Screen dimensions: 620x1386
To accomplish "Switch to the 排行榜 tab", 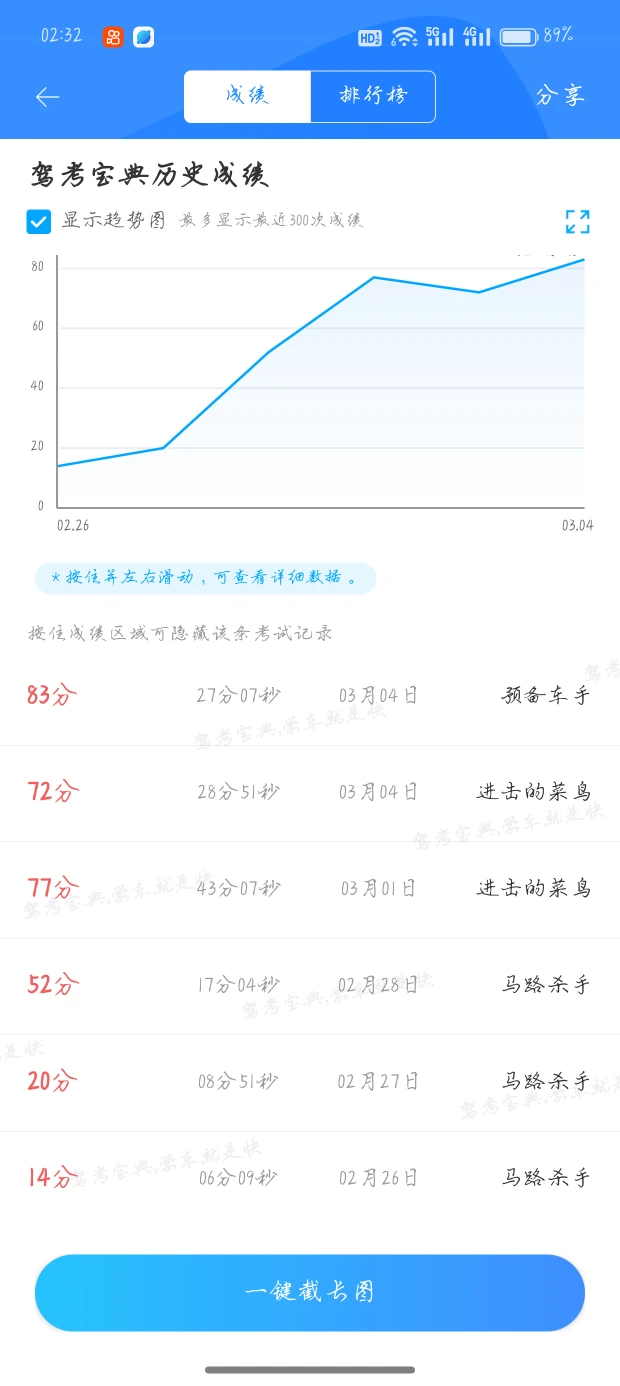I will coord(373,96).
